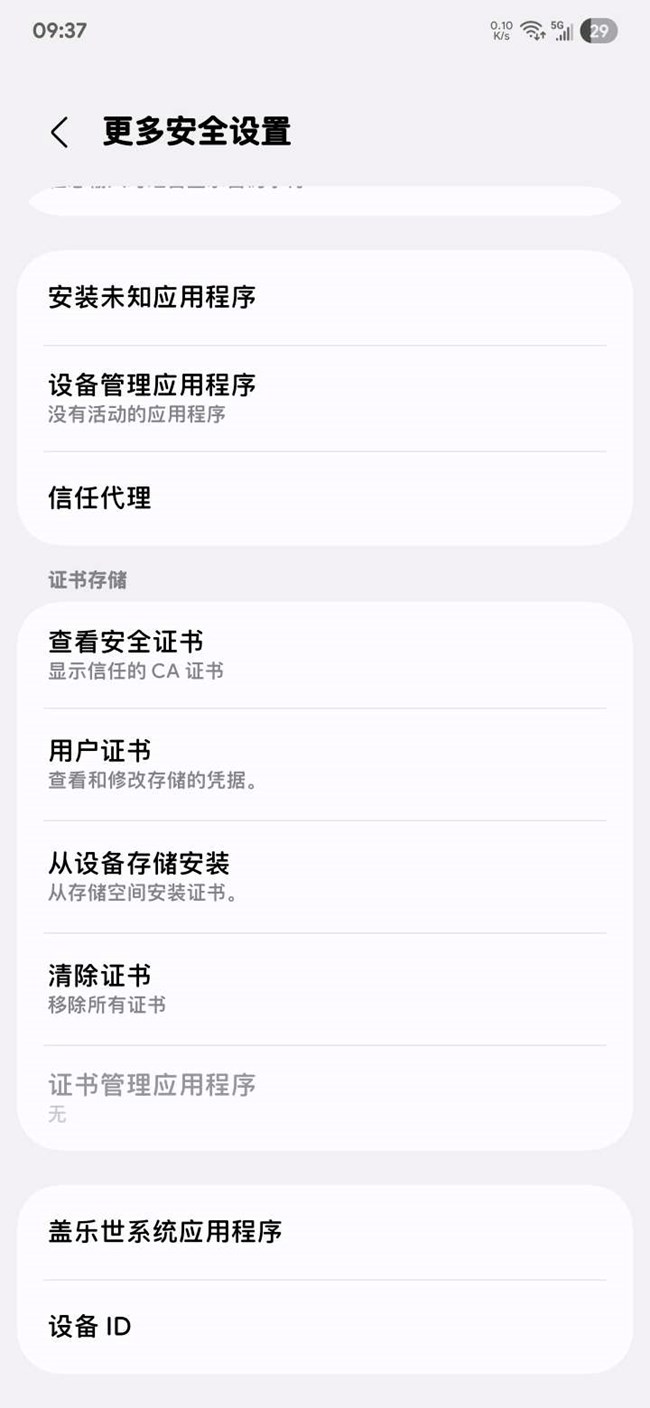Open 安装未知应用程序 settings

(x=325, y=297)
